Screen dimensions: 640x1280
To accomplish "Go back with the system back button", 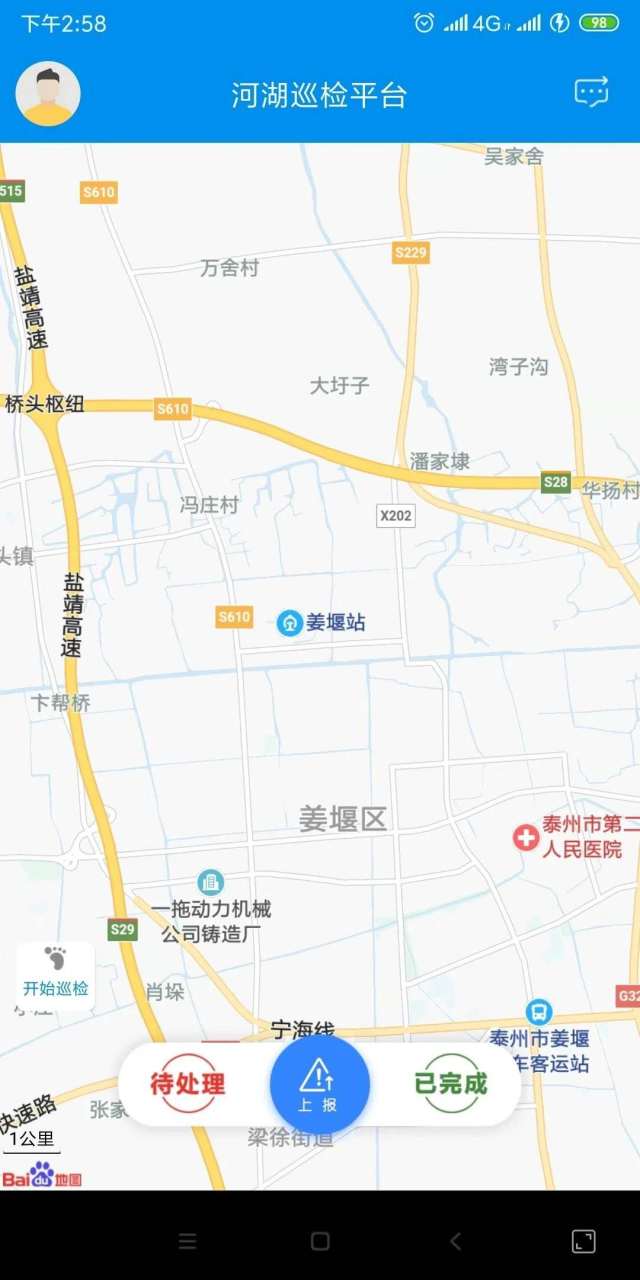I will point(455,1241).
